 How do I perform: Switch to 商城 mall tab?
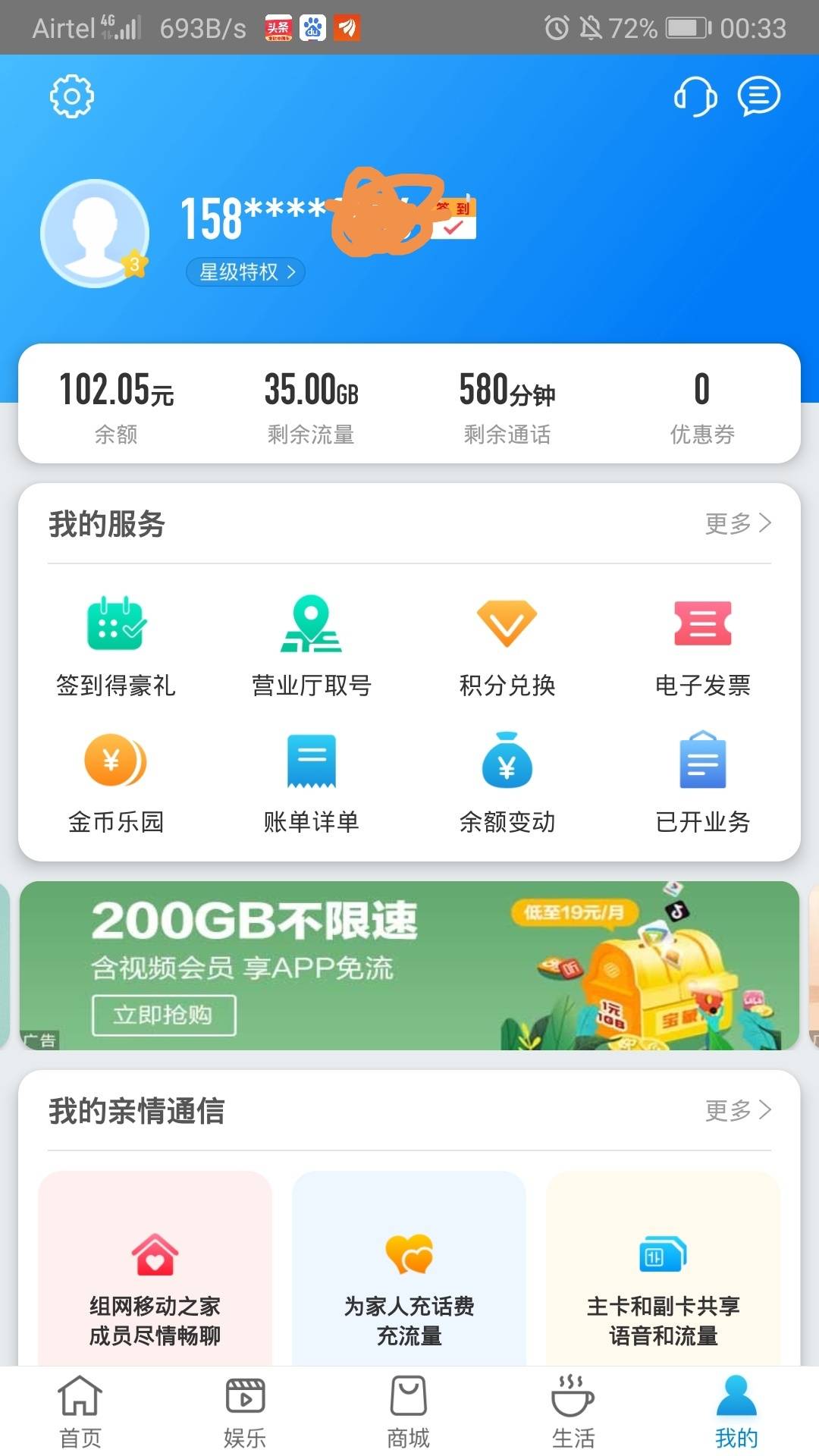tap(409, 1412)
